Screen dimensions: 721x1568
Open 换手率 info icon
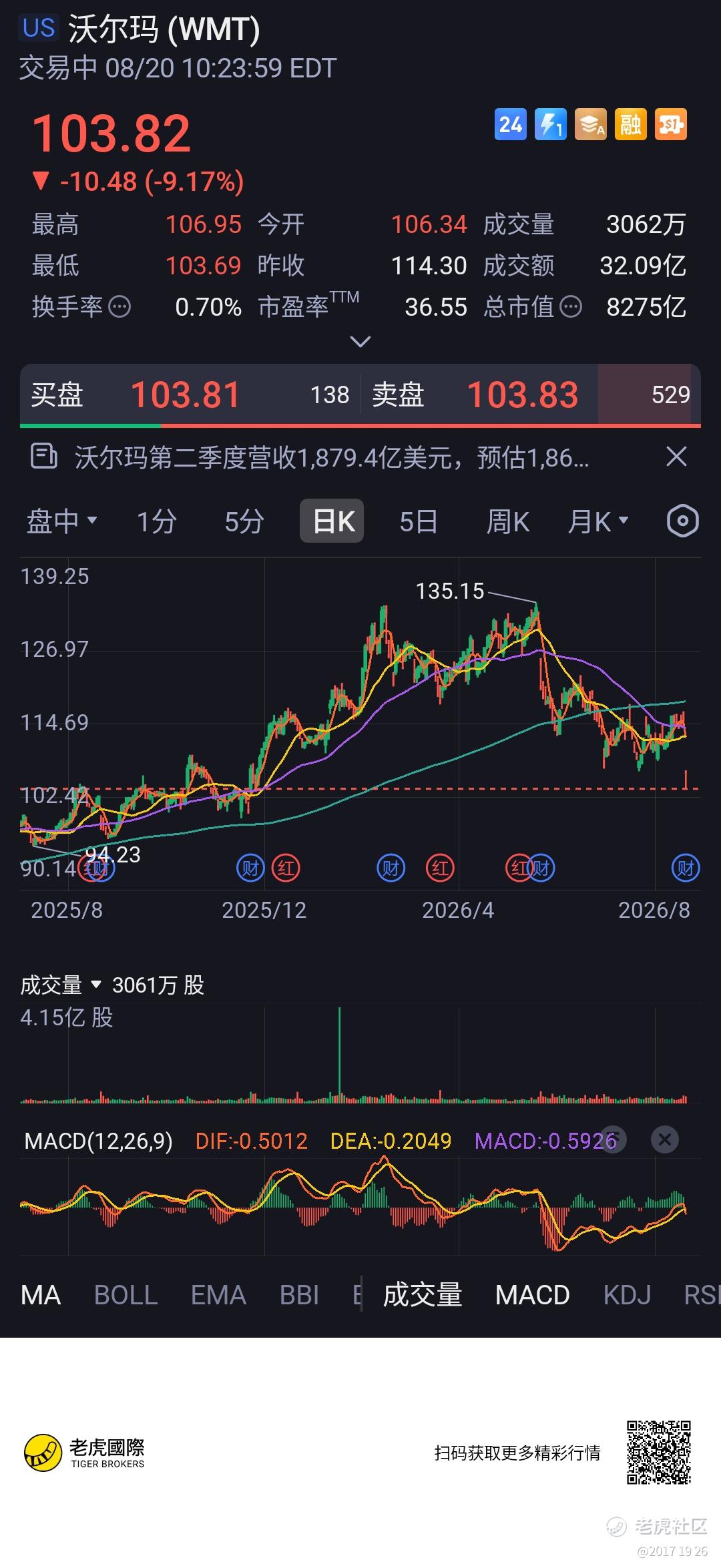click(119, 307)
